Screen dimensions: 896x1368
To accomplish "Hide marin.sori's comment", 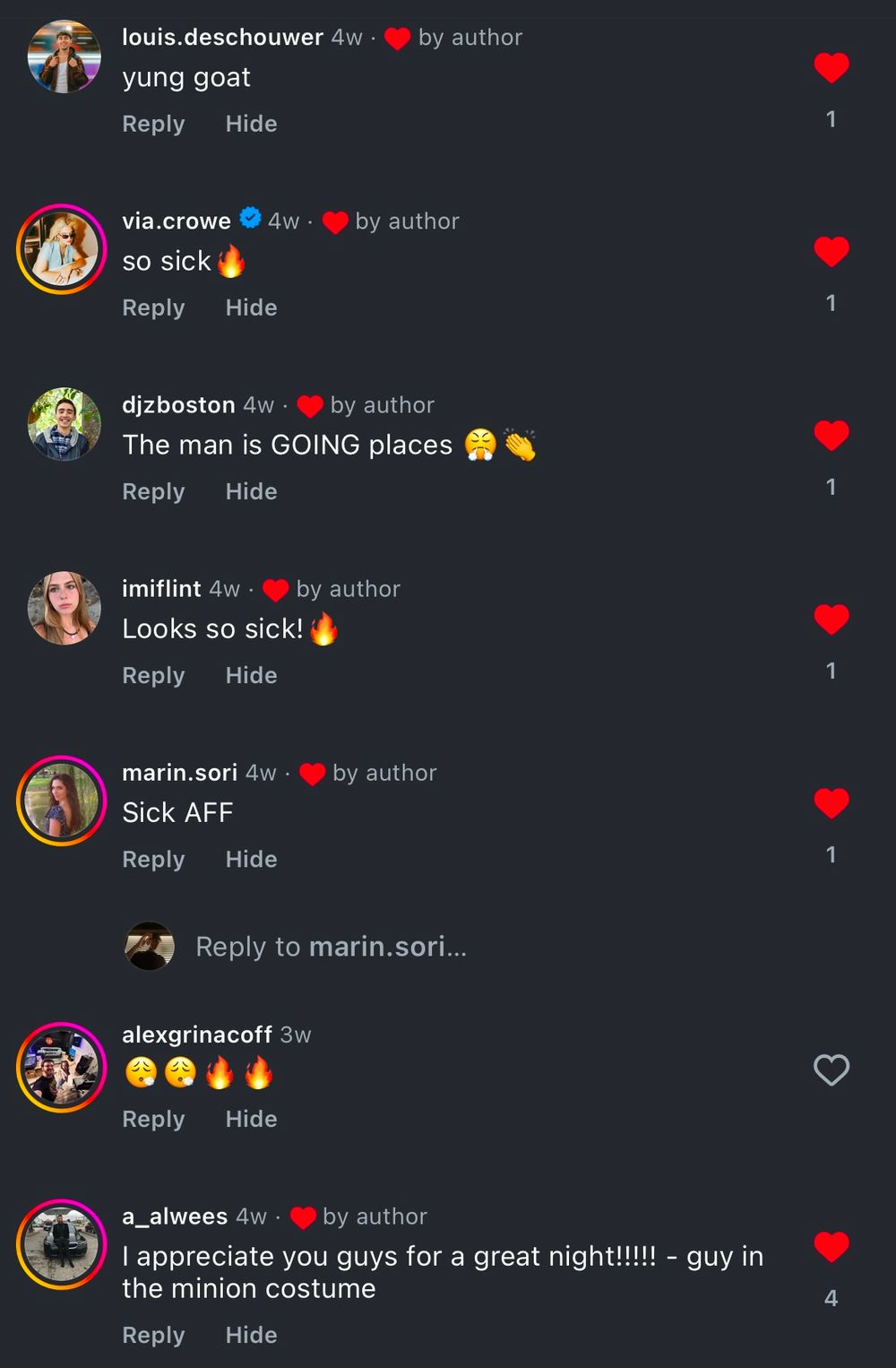I will [251, 859].
